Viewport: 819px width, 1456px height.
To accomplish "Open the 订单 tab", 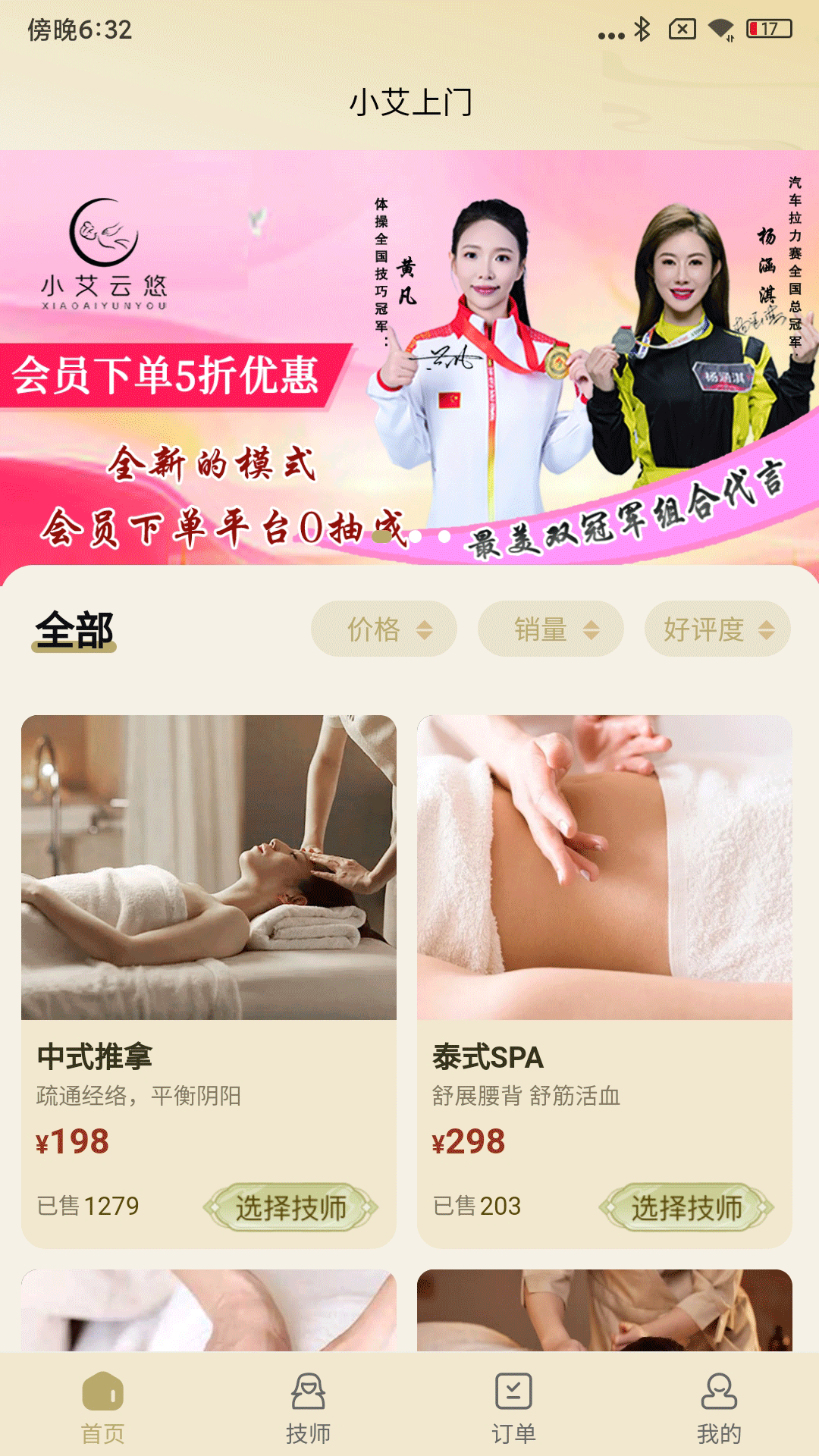I will tap(513, 1407).
